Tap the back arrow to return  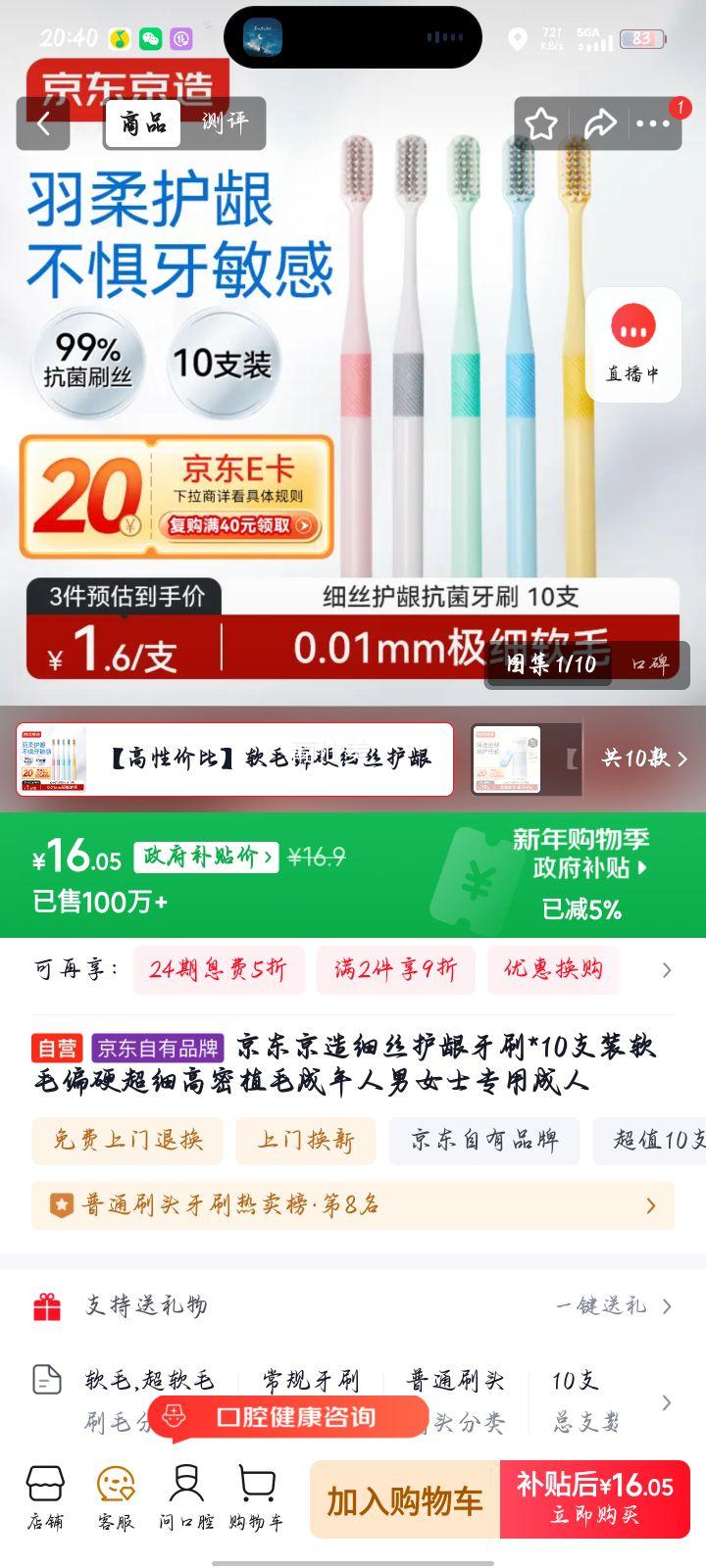point(43,124)
